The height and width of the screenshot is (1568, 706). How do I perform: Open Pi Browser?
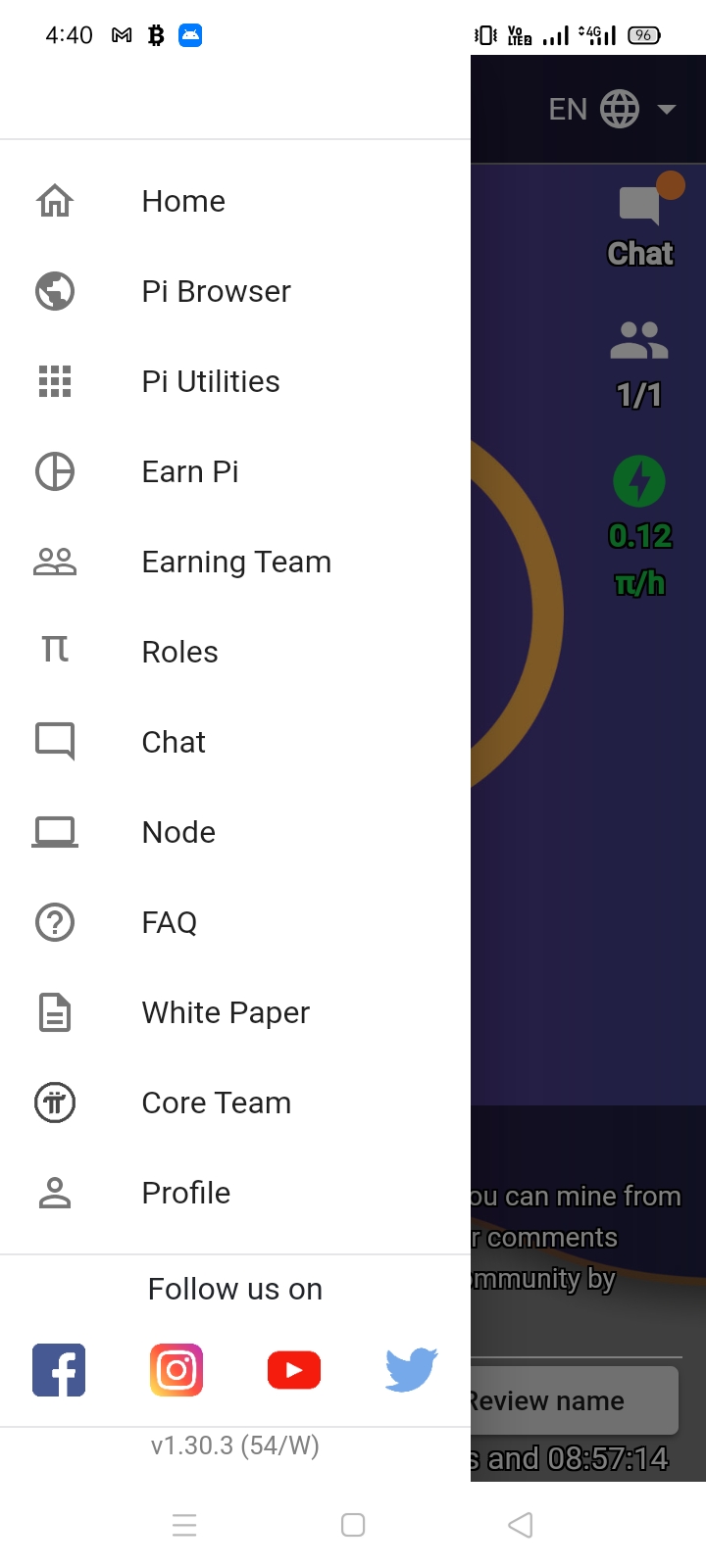point(235,291)
